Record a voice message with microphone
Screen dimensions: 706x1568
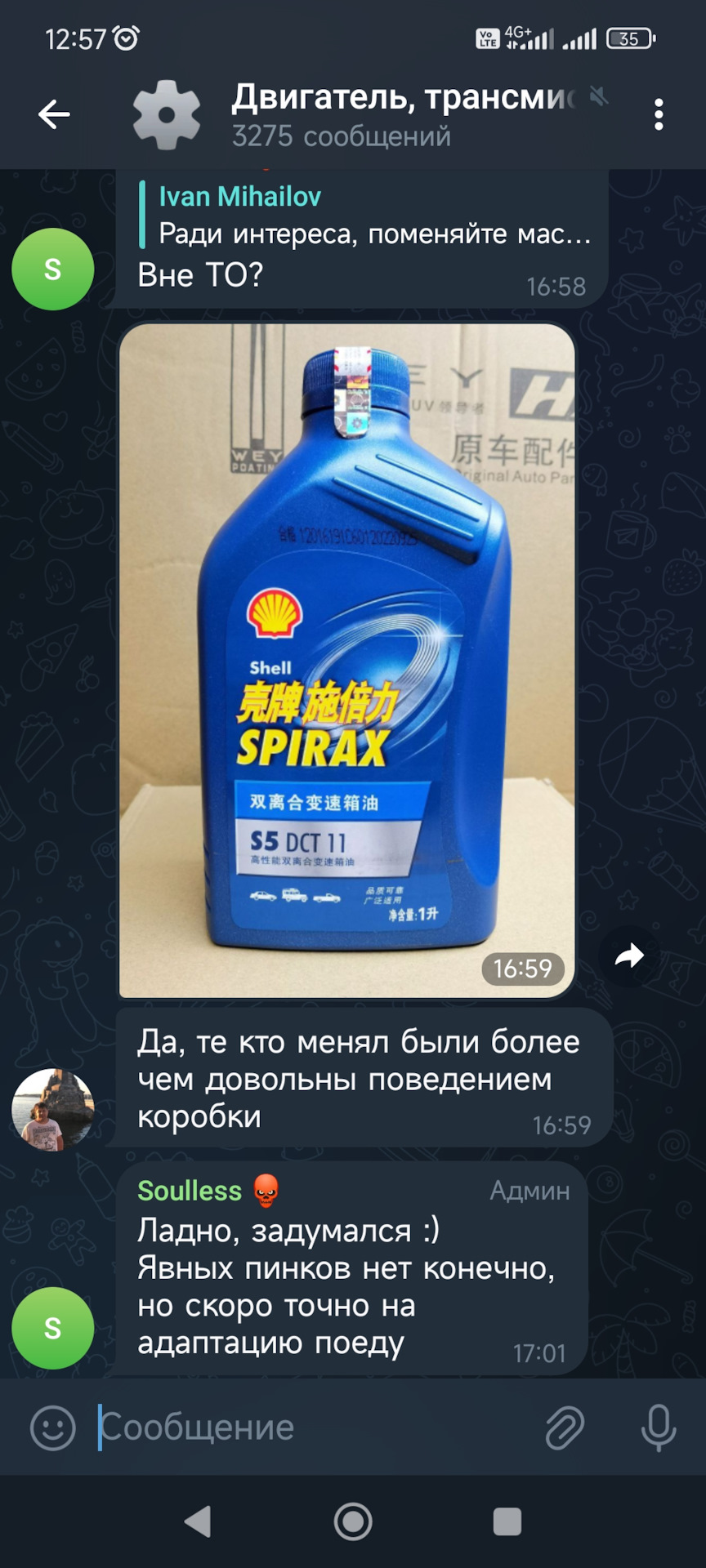[x=659, y=1428]
